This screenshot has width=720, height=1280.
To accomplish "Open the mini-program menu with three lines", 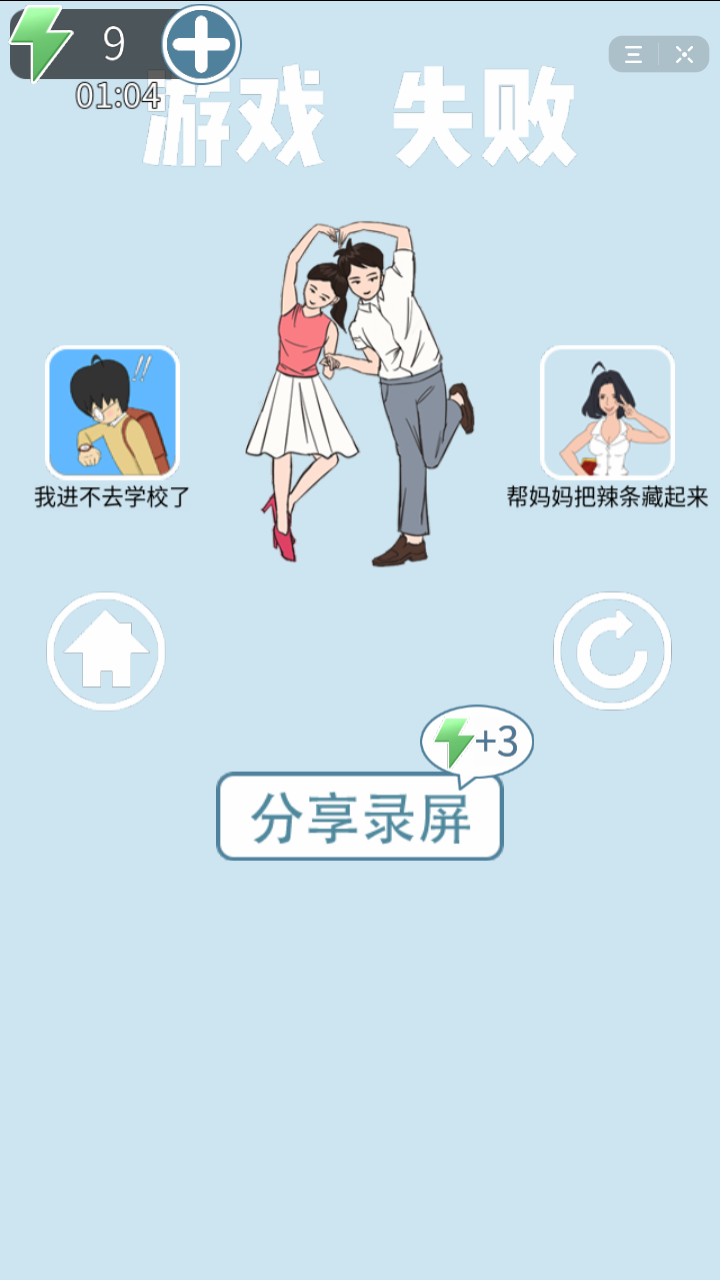I will coord(631,55).
